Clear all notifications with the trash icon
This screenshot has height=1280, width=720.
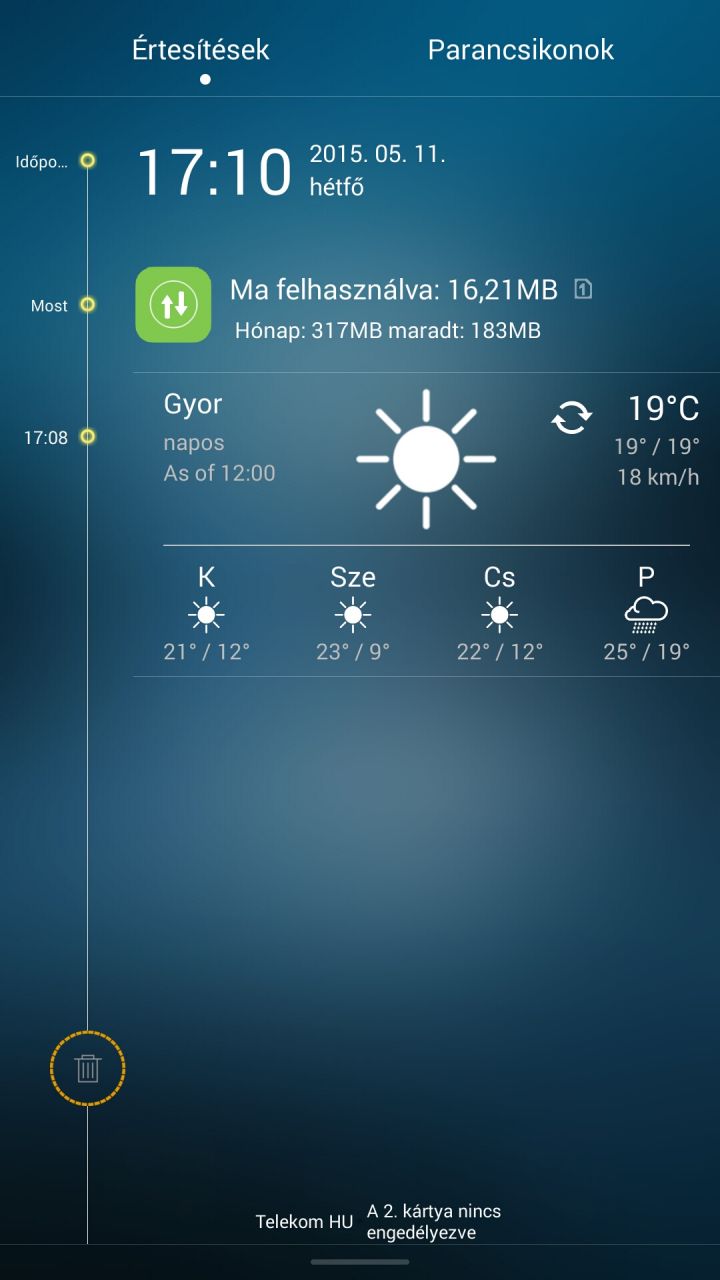click(x=88, y=1068)
